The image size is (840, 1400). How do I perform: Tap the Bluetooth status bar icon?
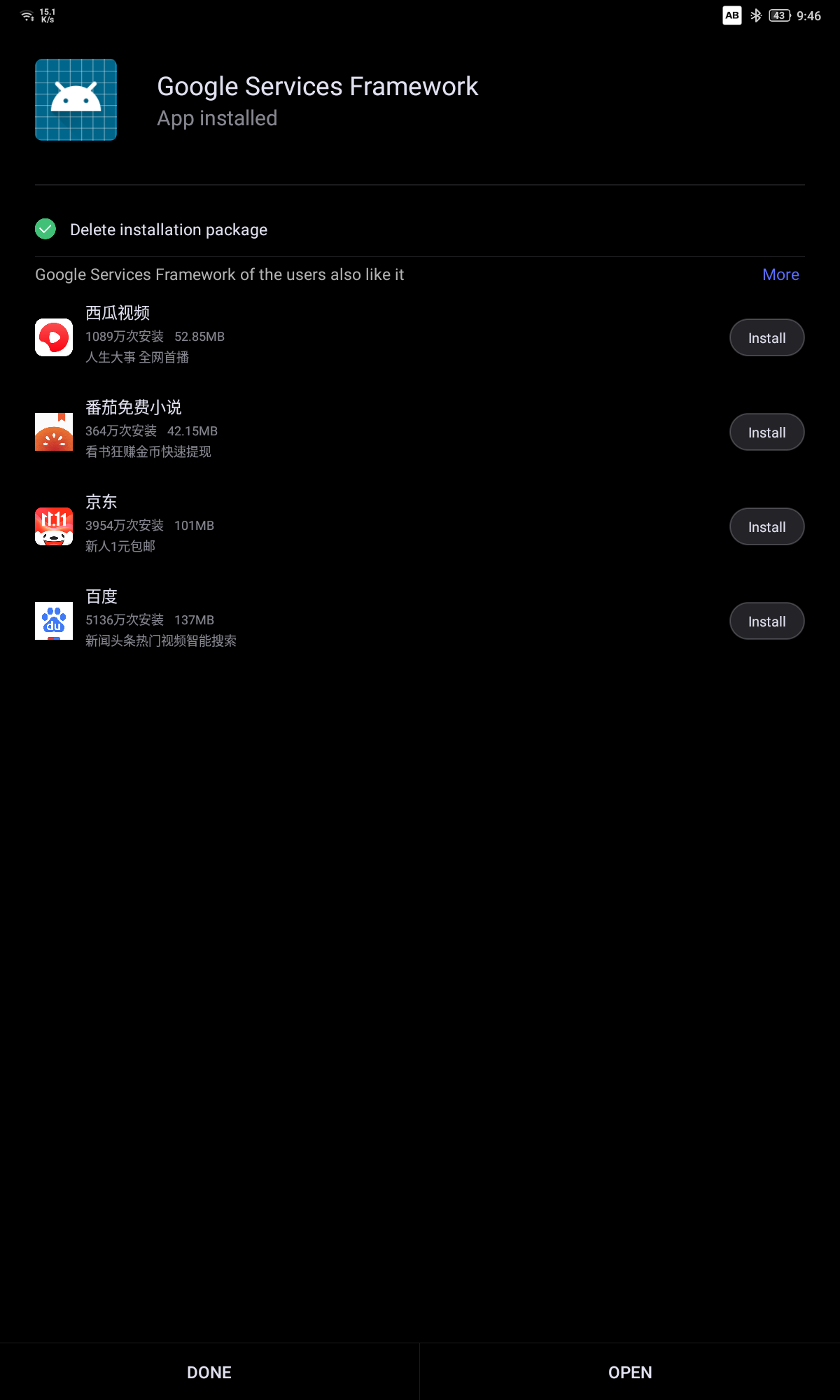[755, 15]
